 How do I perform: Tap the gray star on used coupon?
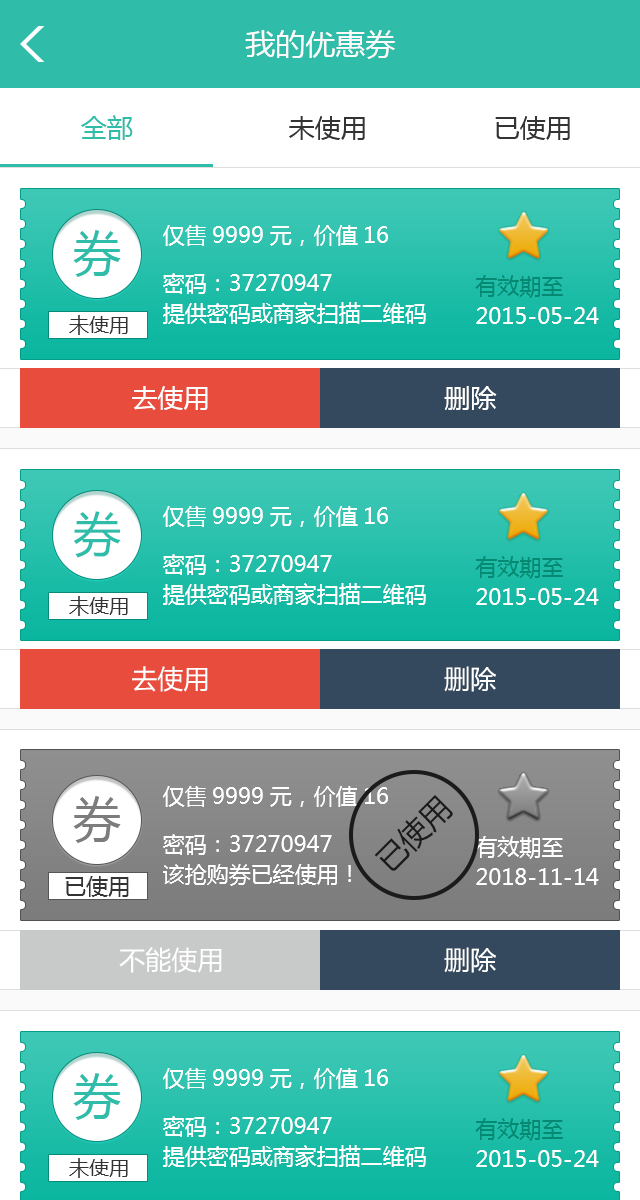click(523, 797)
